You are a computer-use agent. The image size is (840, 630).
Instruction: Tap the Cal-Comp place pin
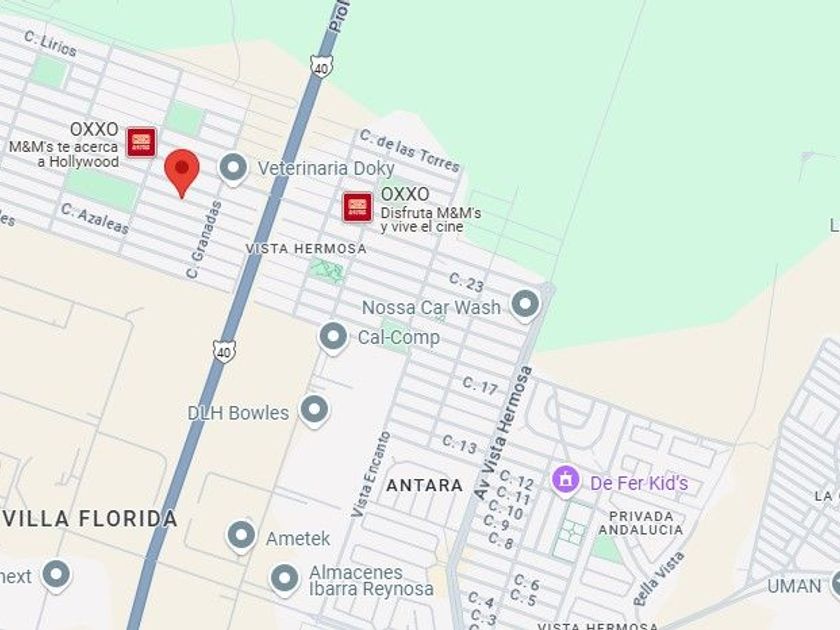[333, 338]
